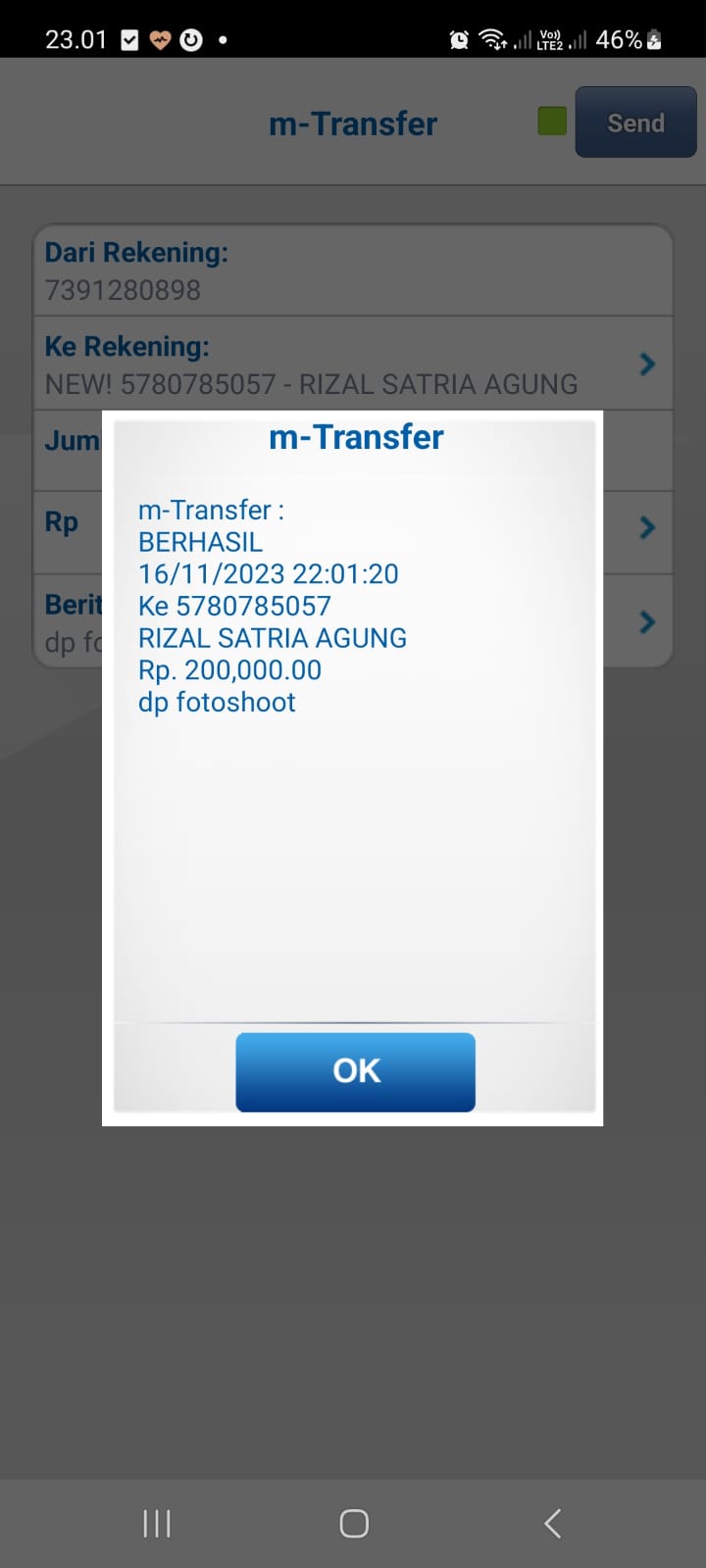Viewport: 706px width, 1568px height.
Task: Confirm the m-Transfer dialog with OK
Action: pyautogui.click(x=355, y=1071)
